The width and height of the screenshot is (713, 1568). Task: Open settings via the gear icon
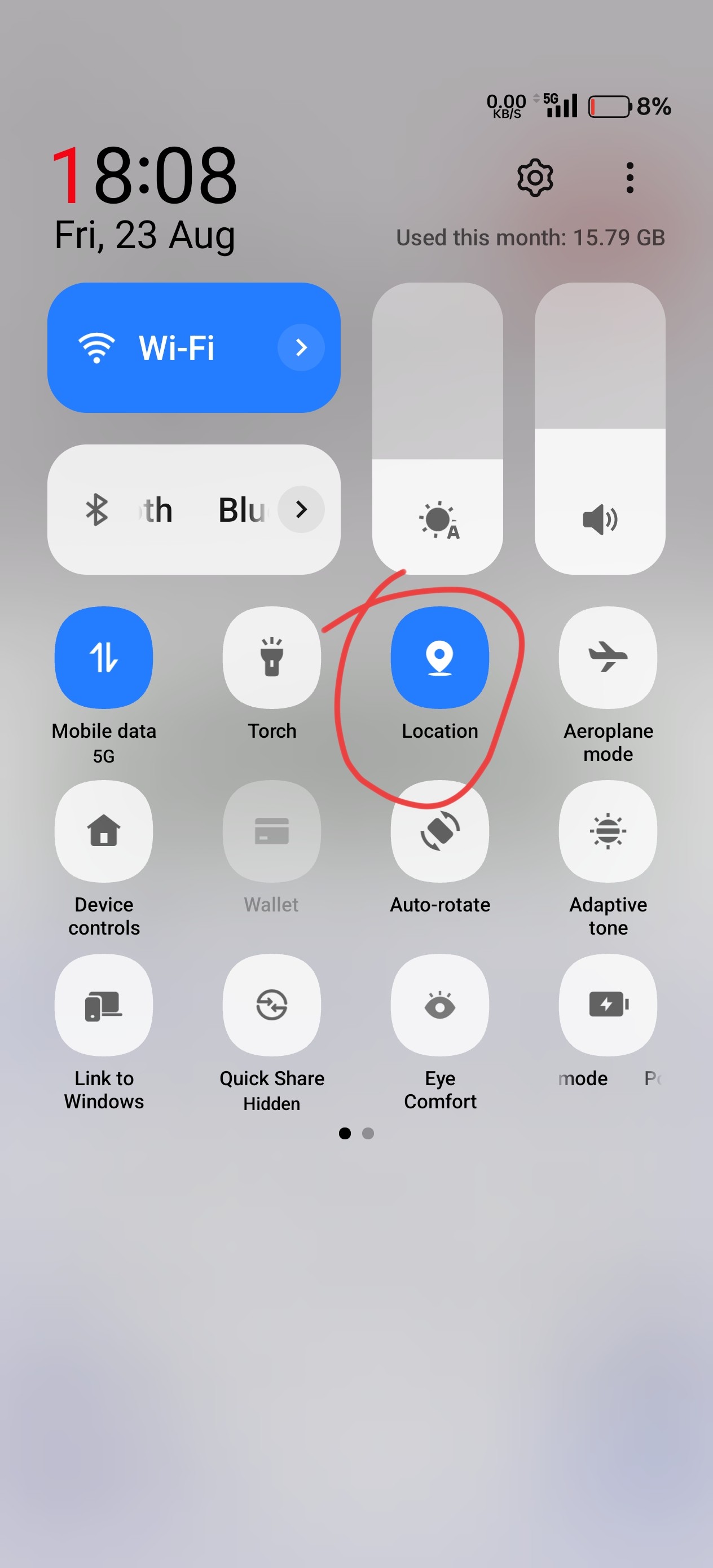click(x=535, y=178)
